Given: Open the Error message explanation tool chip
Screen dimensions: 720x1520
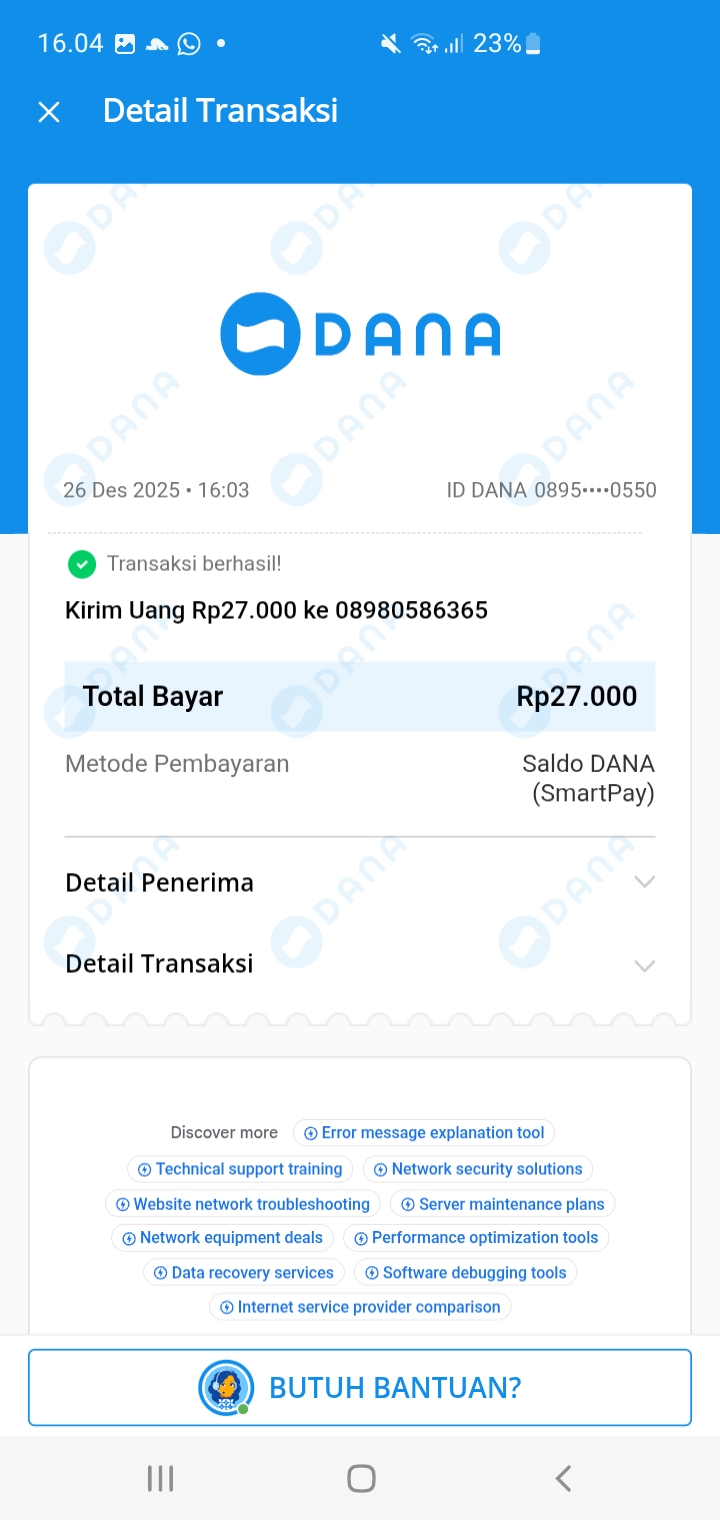Looking at the screenshot, I should [424, 1133].
